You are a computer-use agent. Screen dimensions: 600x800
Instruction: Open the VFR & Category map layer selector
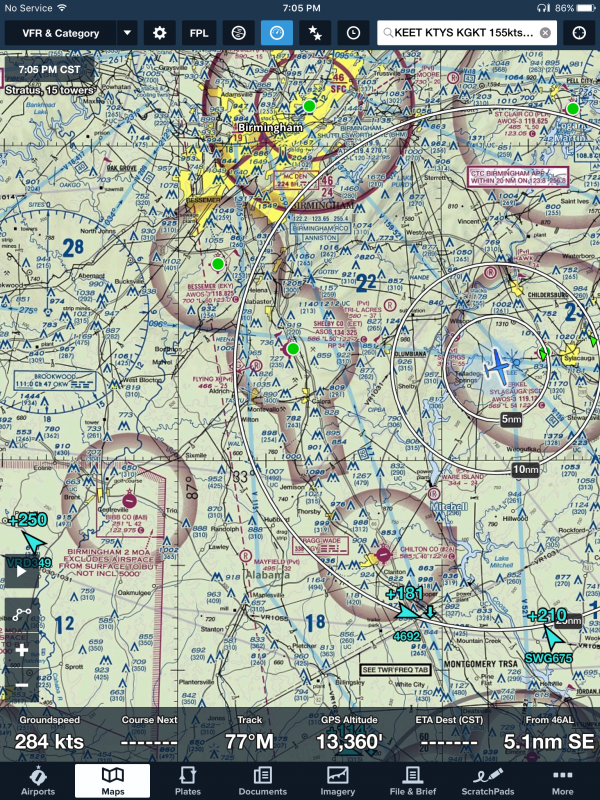click(60, 33)
